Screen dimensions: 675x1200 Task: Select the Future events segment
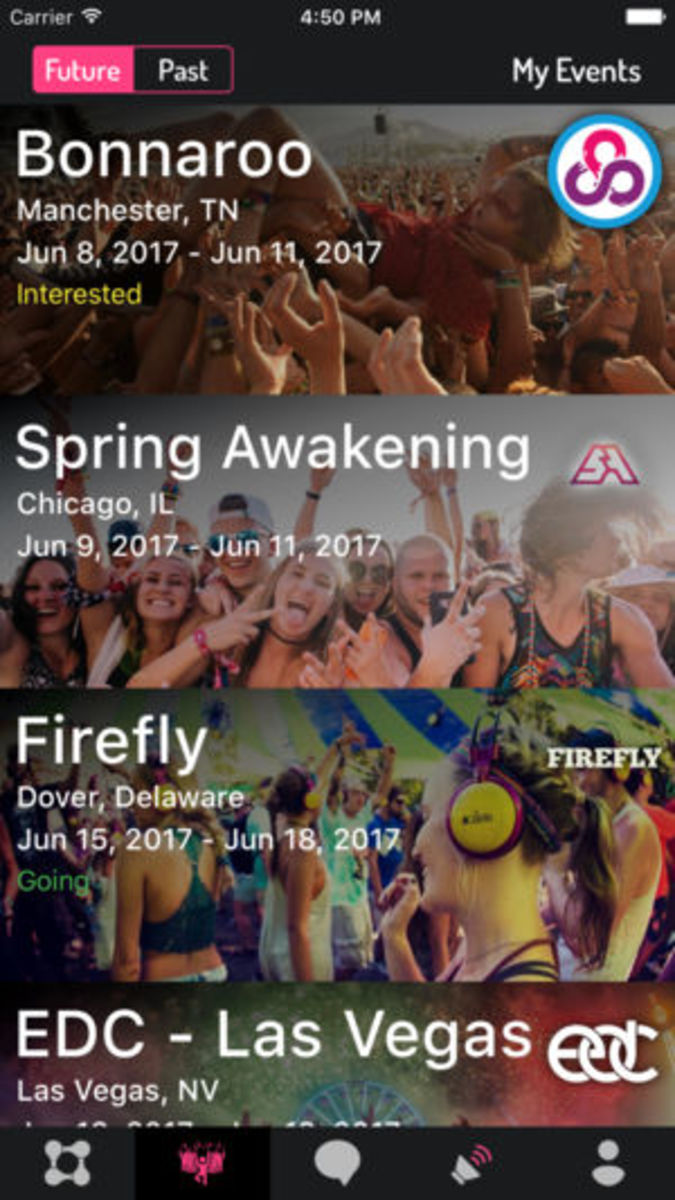[83, 70]
